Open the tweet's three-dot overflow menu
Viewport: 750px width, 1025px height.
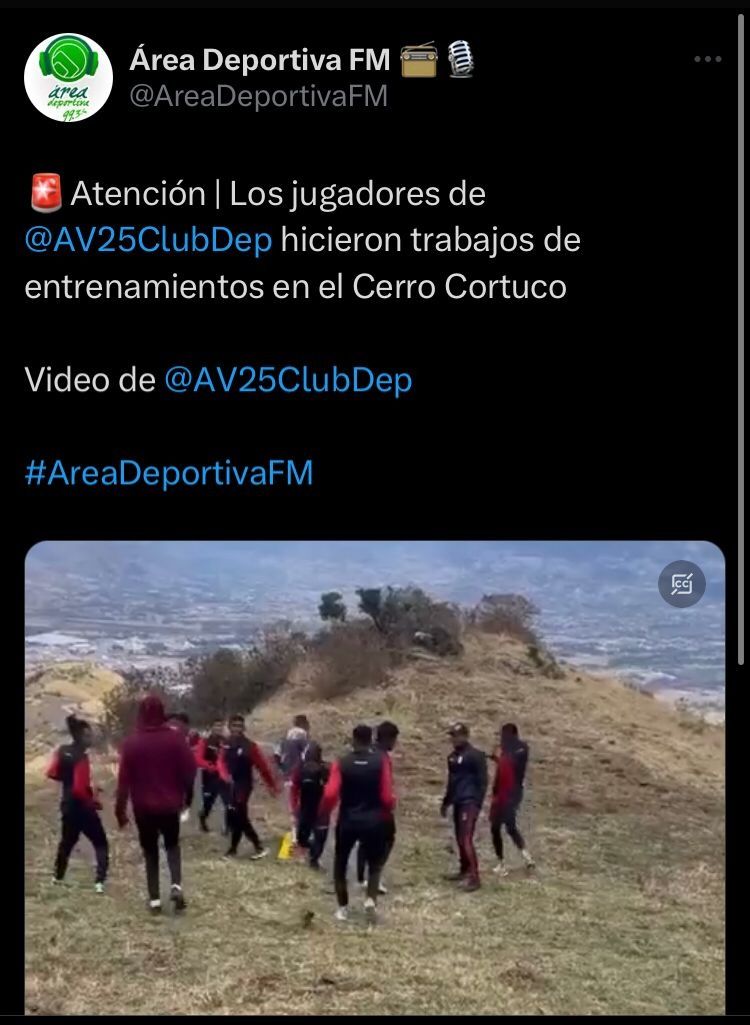tap(707, 60)
